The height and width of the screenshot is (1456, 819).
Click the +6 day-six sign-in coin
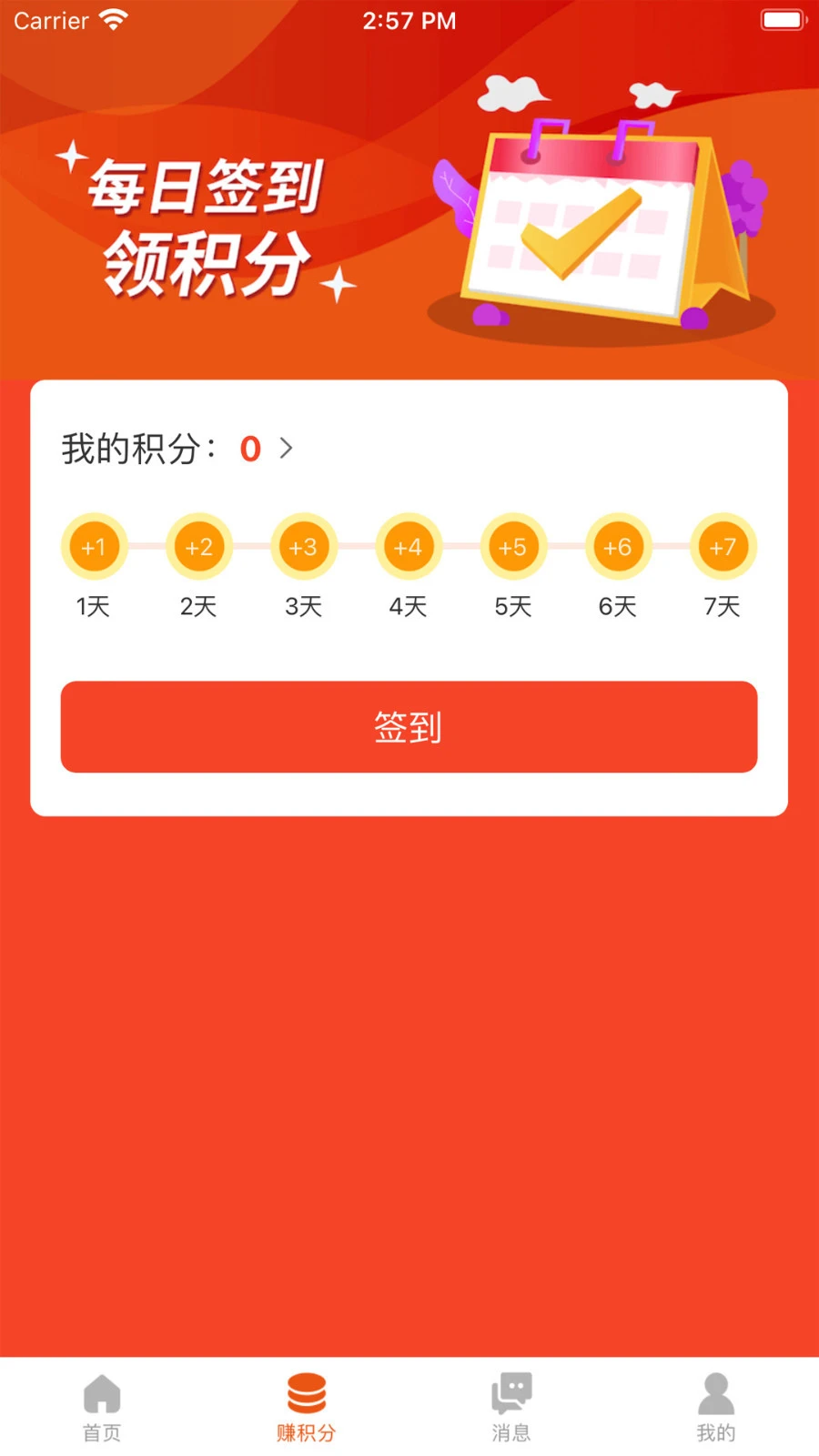(x=617, y=546)
